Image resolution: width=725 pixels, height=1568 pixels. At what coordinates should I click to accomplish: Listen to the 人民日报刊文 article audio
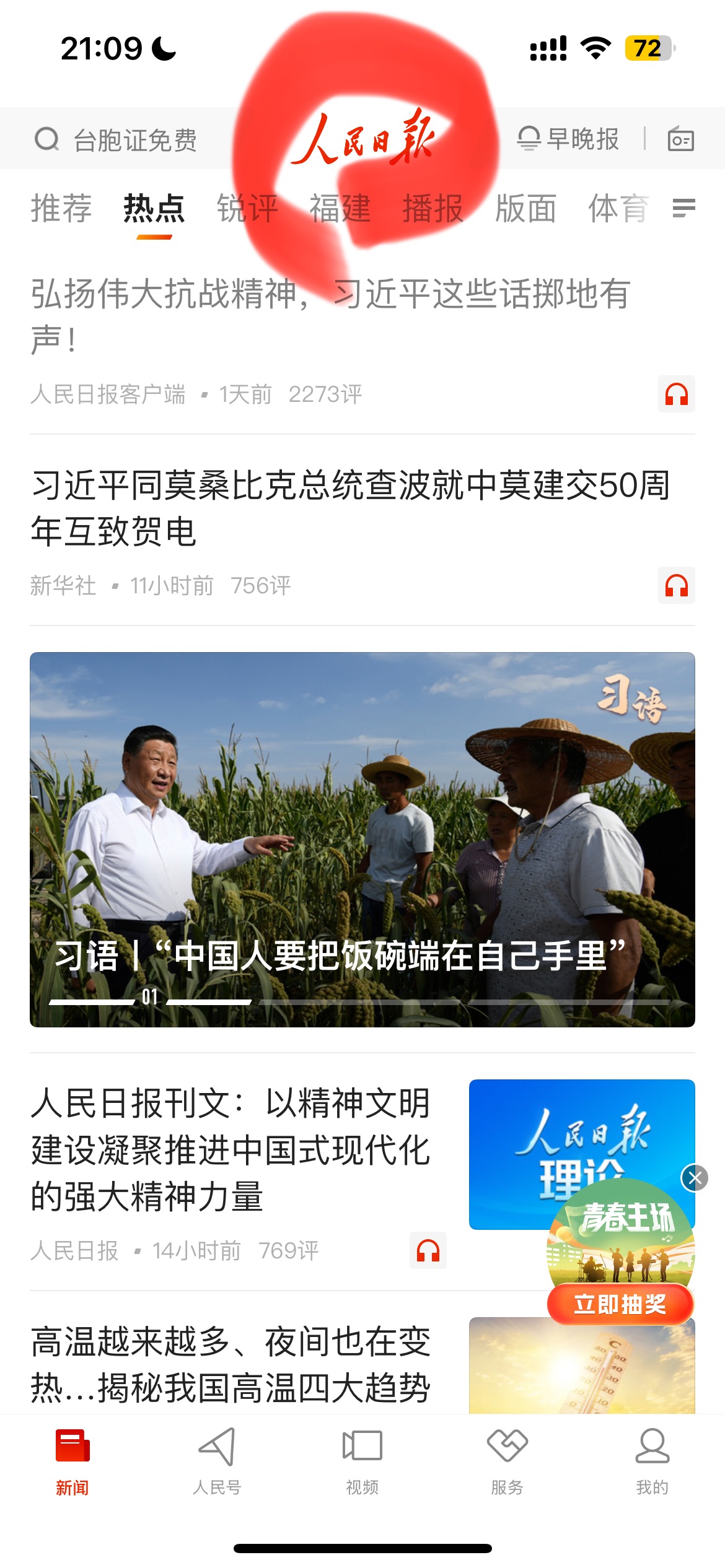(x=428, y=1250)
